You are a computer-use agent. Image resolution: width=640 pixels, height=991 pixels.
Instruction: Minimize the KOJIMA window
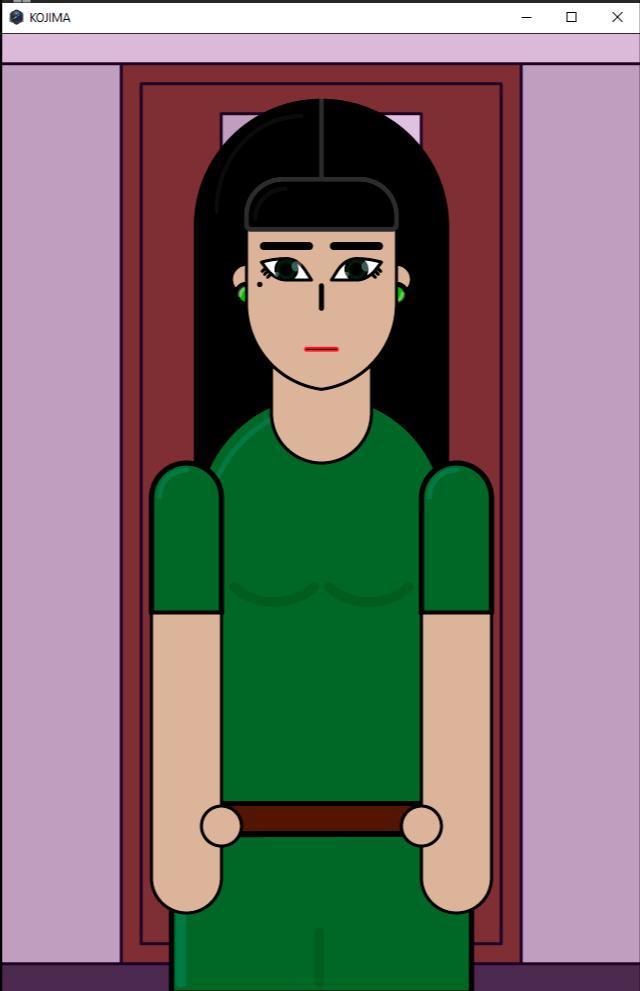pyautogui.click(x=526, y=17)
